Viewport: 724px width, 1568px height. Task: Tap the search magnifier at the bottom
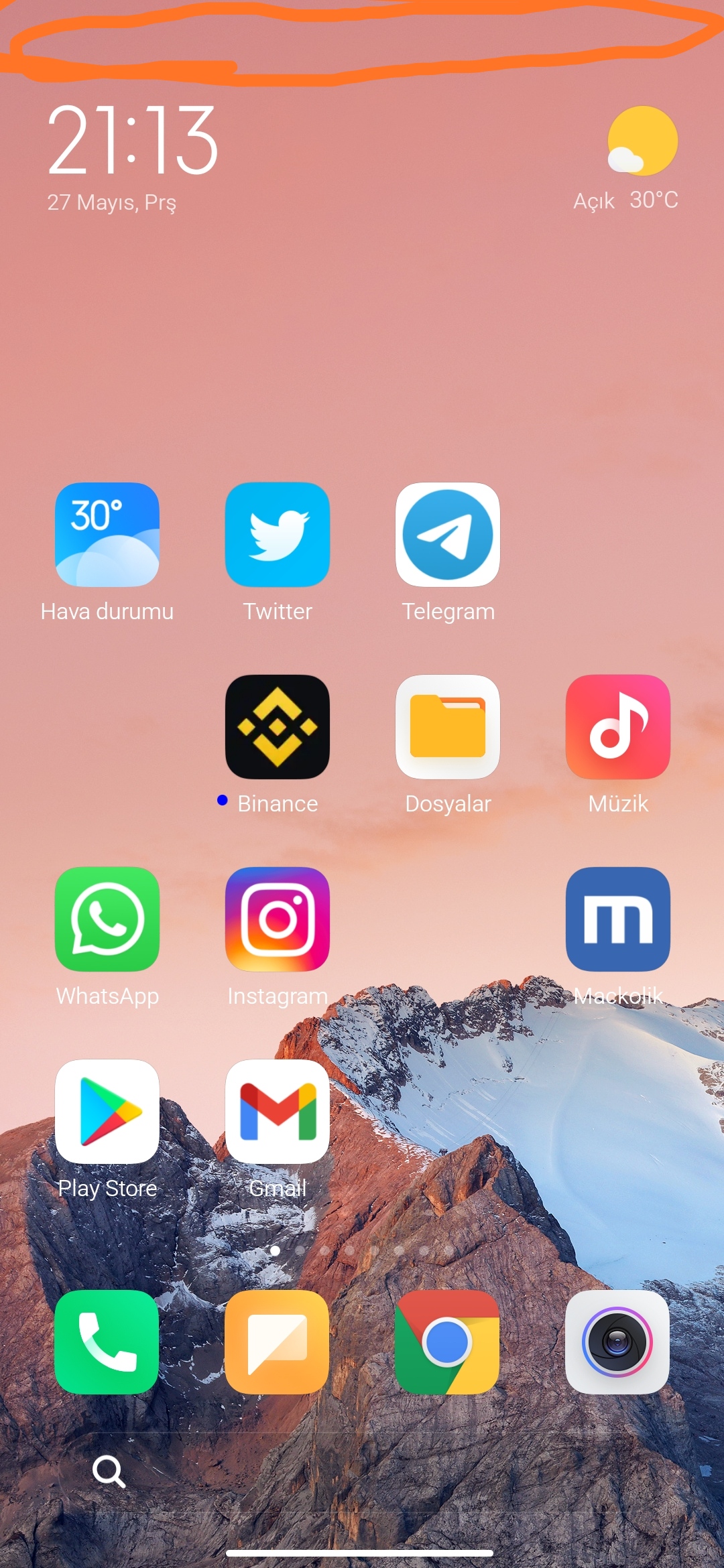(x=109, y=1472)
